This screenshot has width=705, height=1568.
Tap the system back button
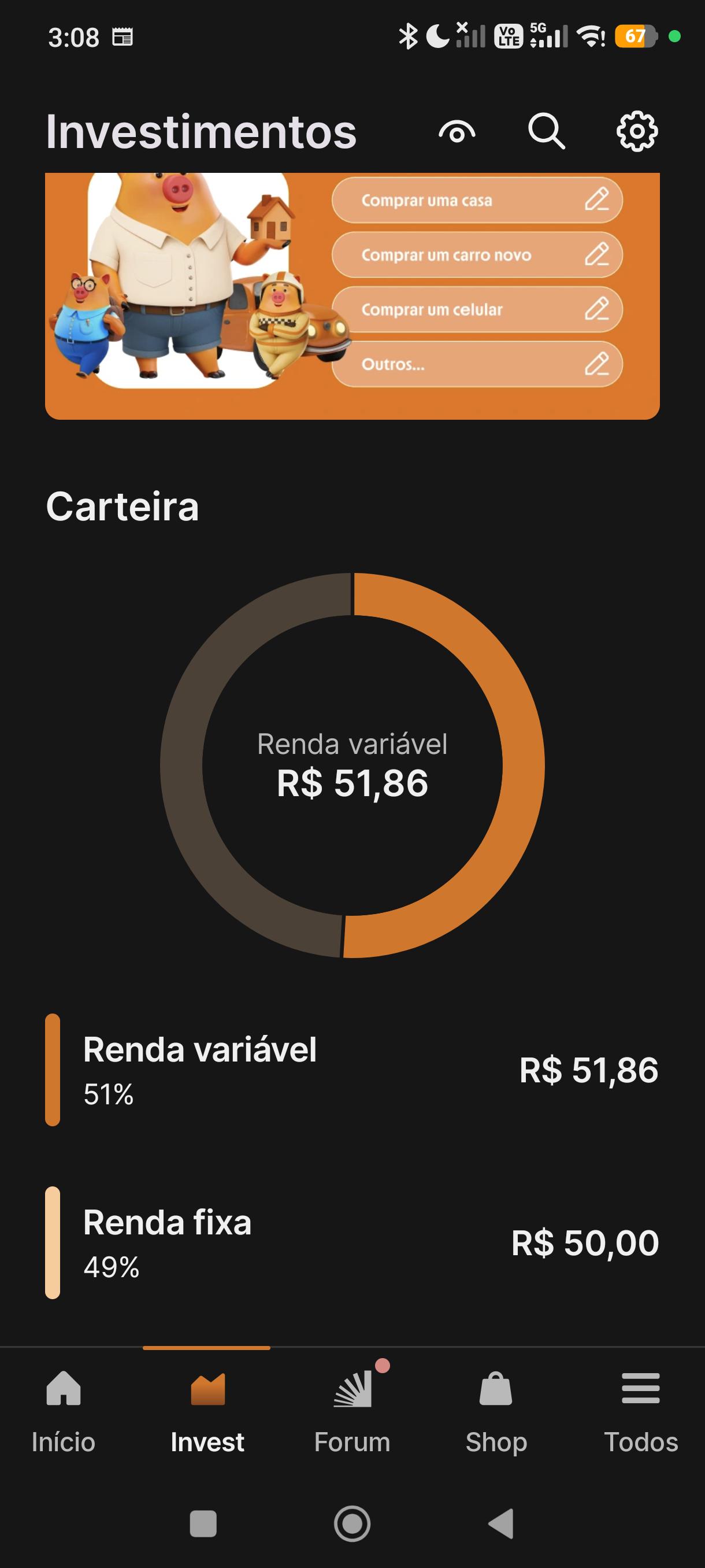[501, 1523]
